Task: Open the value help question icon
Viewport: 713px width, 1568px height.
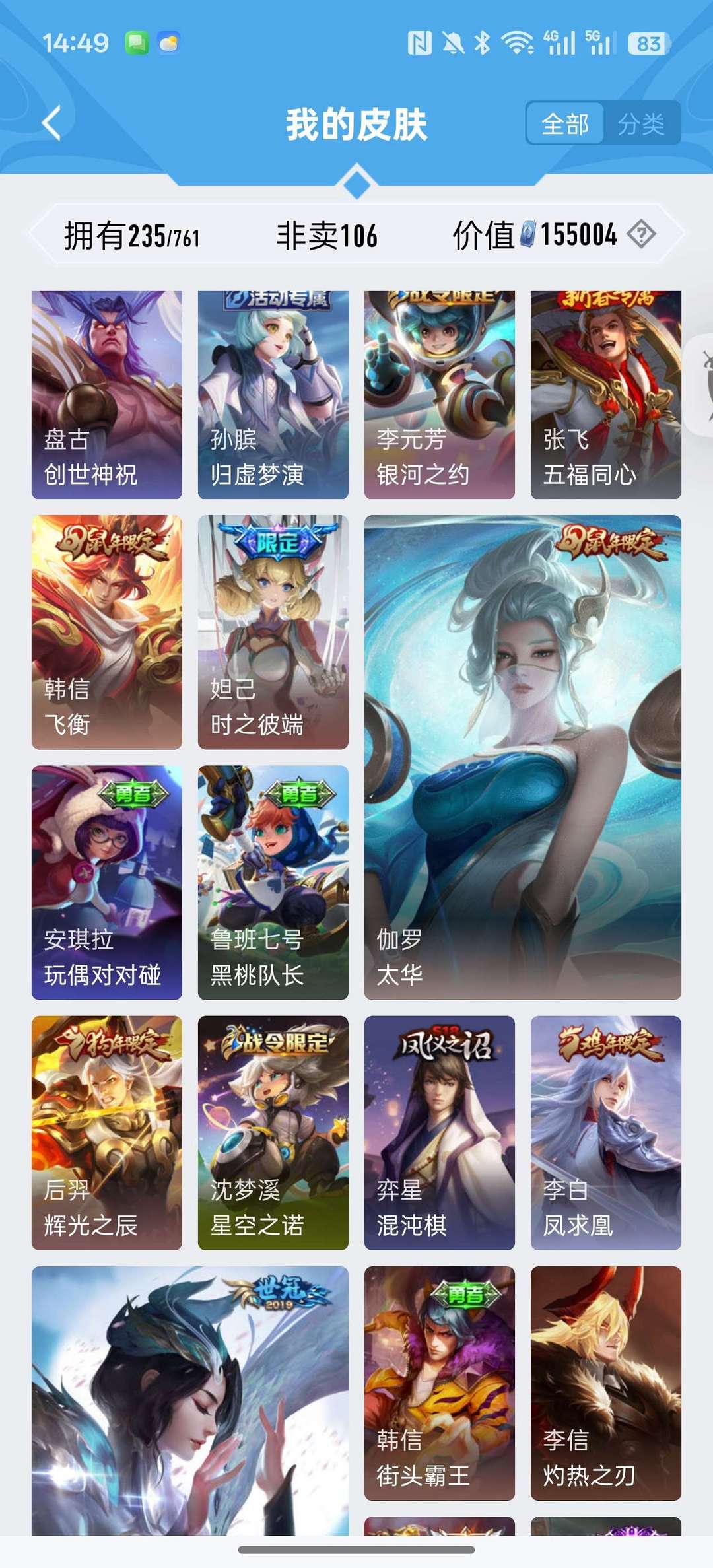Action: point(641,234)
